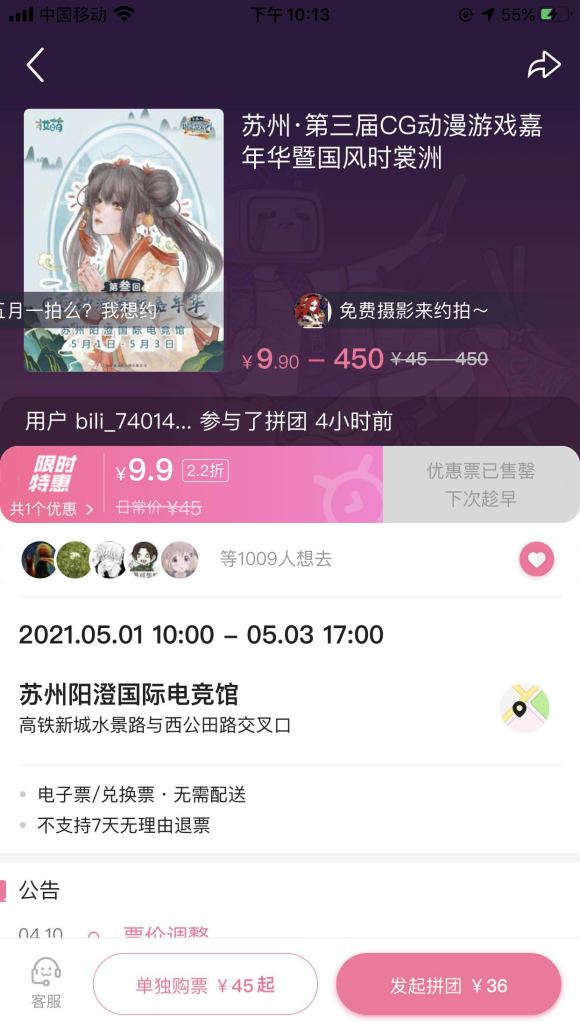Image resolution: width=580 pixels, height=1031 pixels.
Task: Tap the heart to mark as want-to-go
Action: click(x=537, y=560)
